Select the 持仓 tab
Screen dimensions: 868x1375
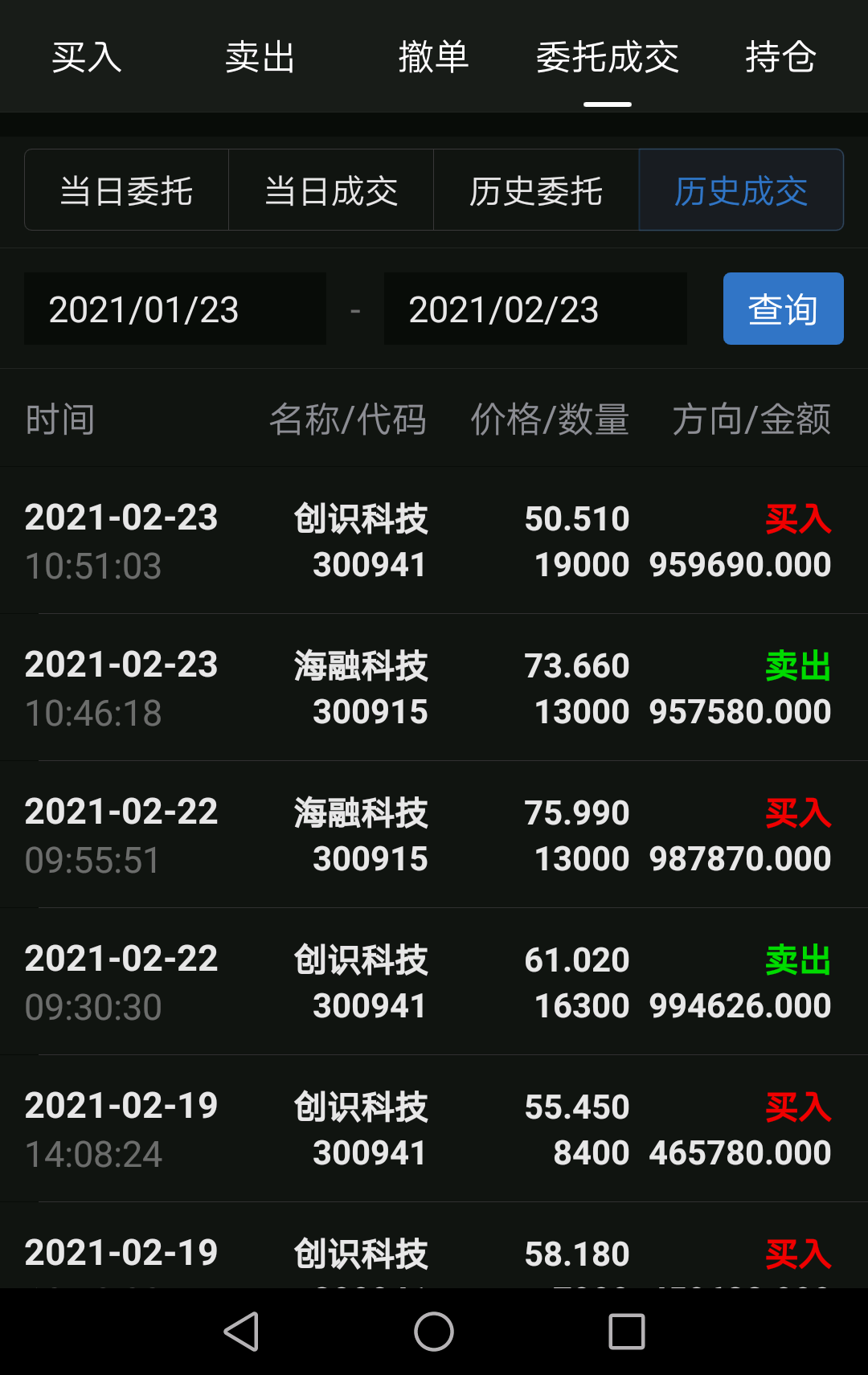pyautogui.click(x=780, y=57)
